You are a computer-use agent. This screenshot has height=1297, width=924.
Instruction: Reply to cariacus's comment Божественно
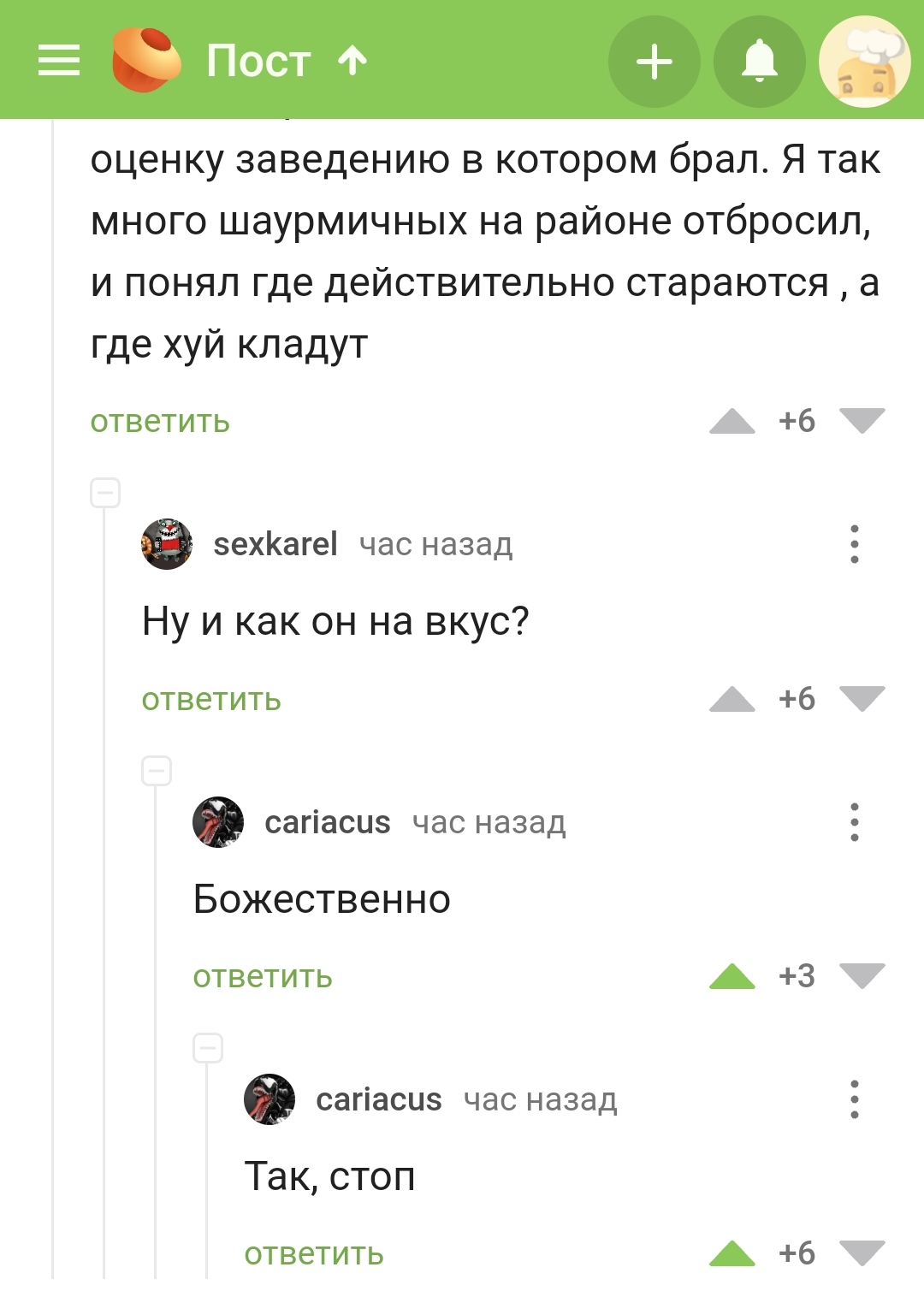[x=263, y=977]
